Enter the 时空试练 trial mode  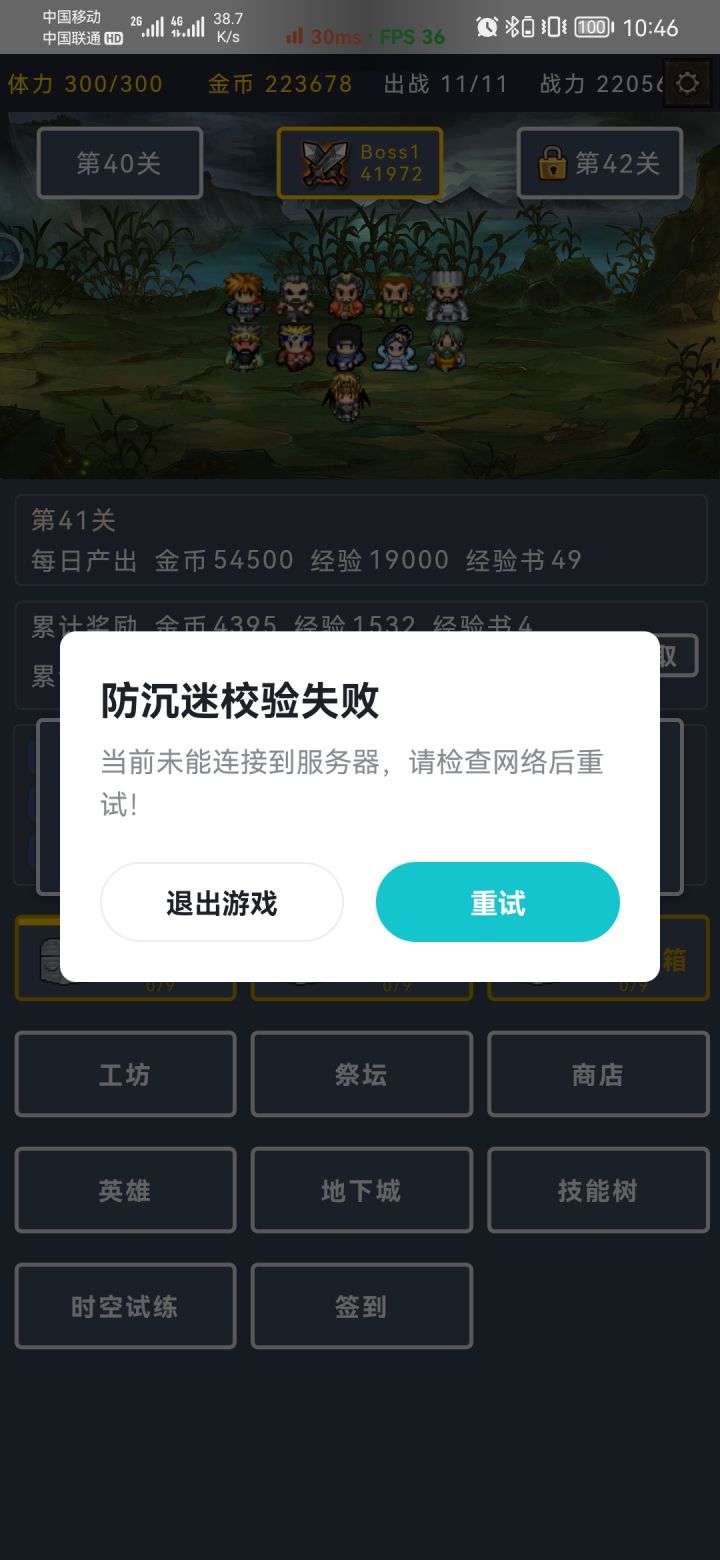point(125,1306)
